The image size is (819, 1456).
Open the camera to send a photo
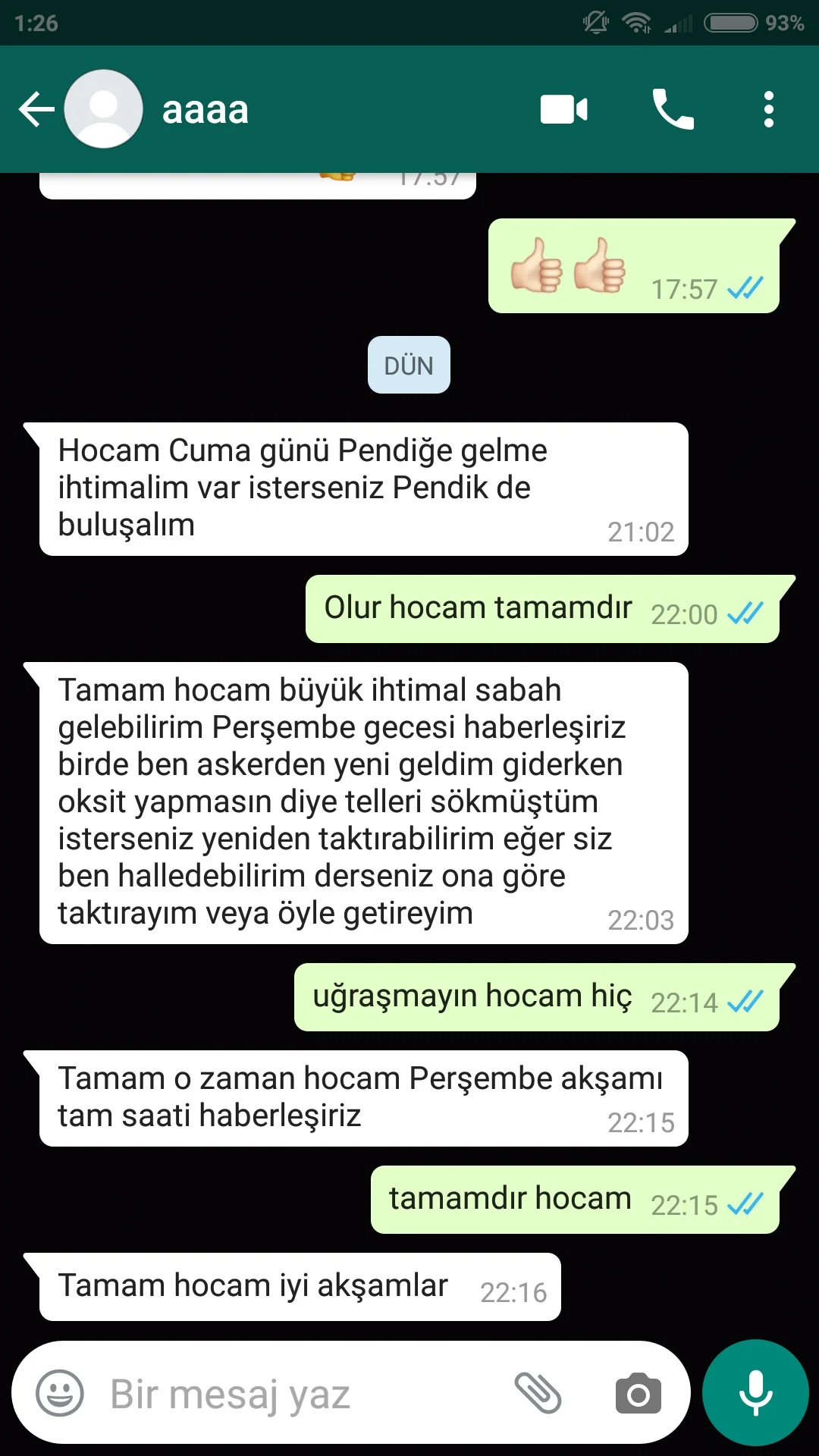click(x=638, y=1393)
